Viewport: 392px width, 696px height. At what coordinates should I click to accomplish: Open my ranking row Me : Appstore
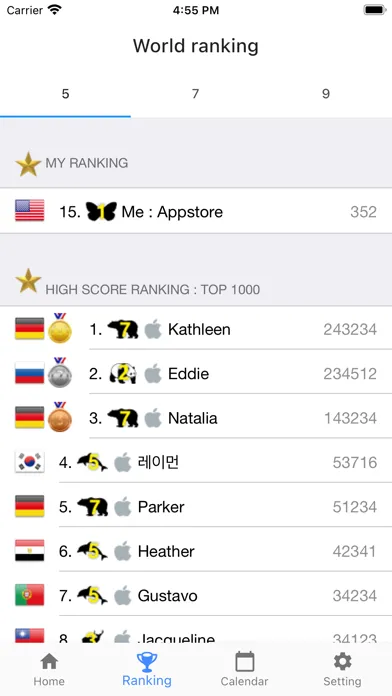coord(196,211)
